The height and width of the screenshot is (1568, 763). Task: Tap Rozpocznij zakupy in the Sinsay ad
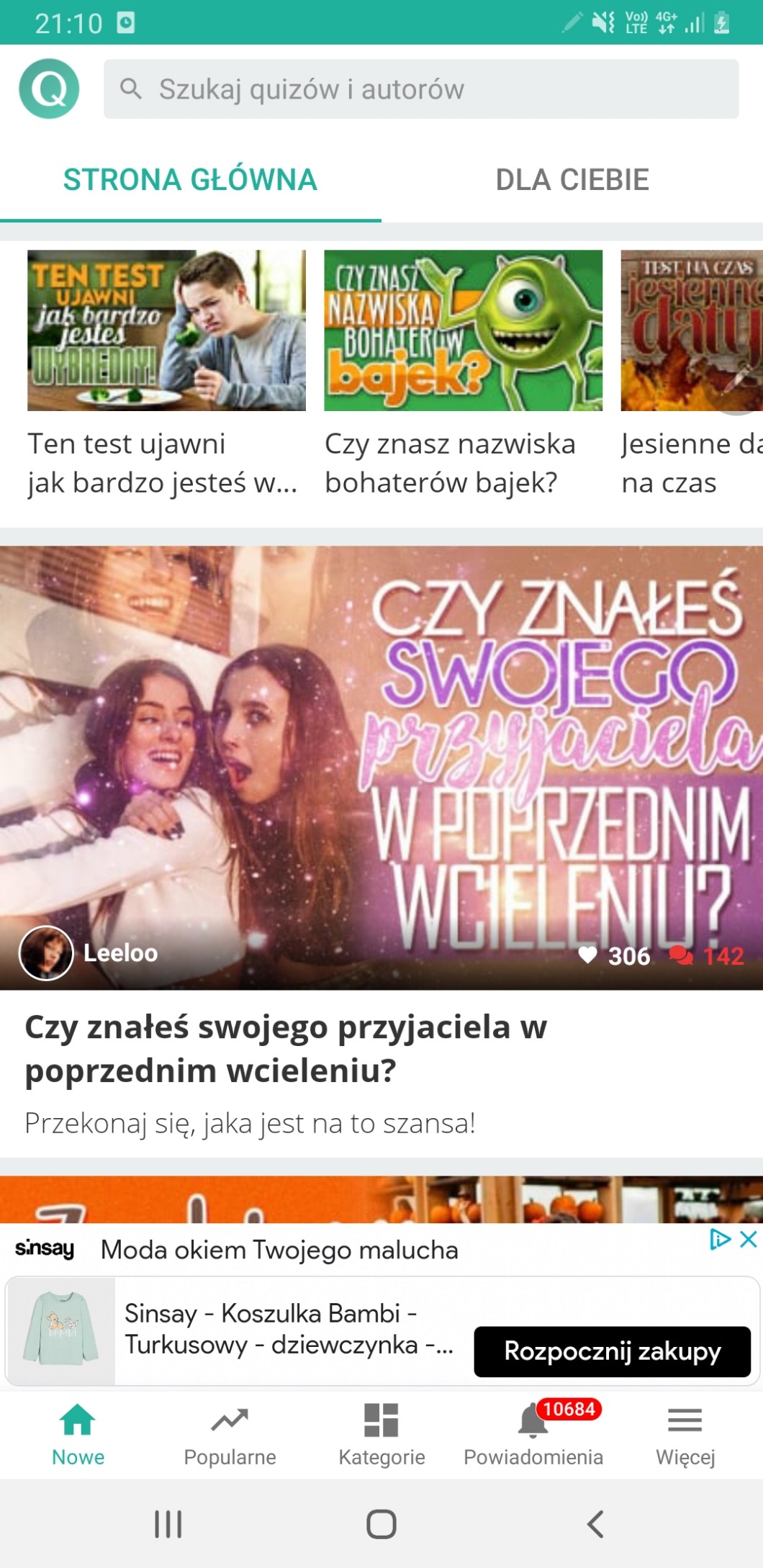coord(612,1351)
